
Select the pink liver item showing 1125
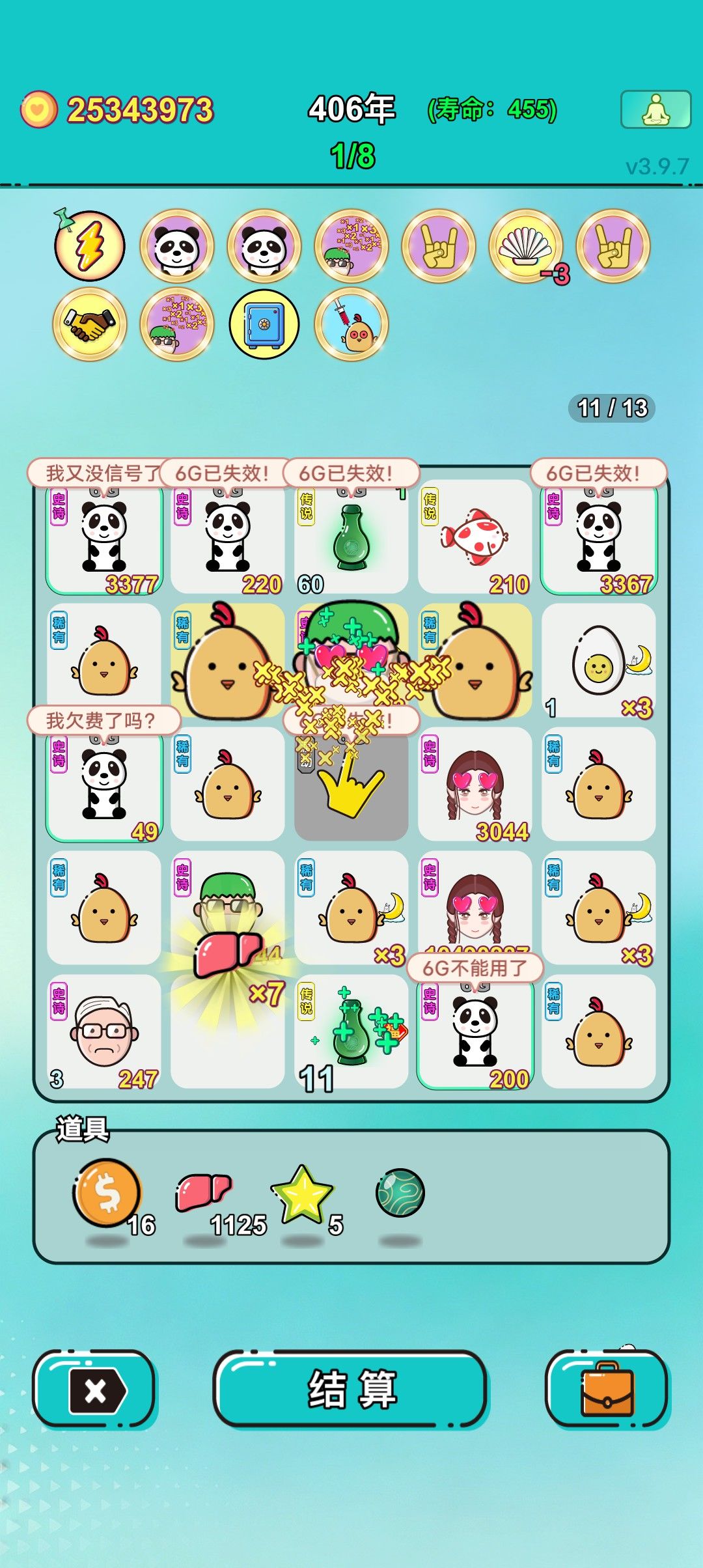(204, 1193)
